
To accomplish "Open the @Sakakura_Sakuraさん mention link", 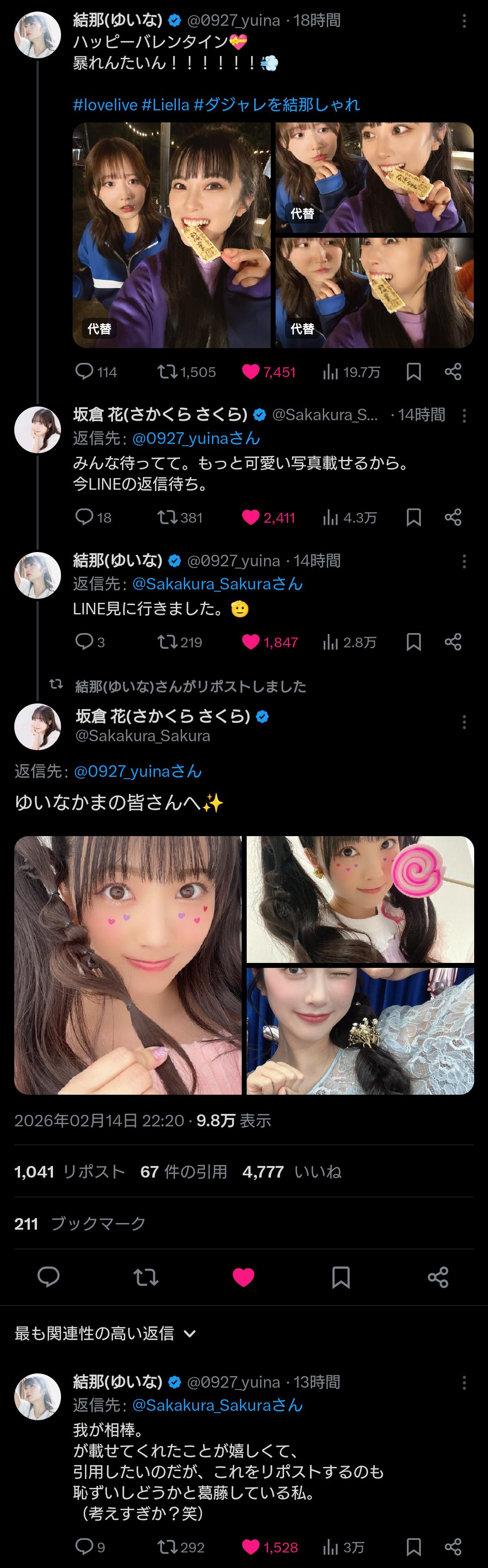I will tap(217, 584).
